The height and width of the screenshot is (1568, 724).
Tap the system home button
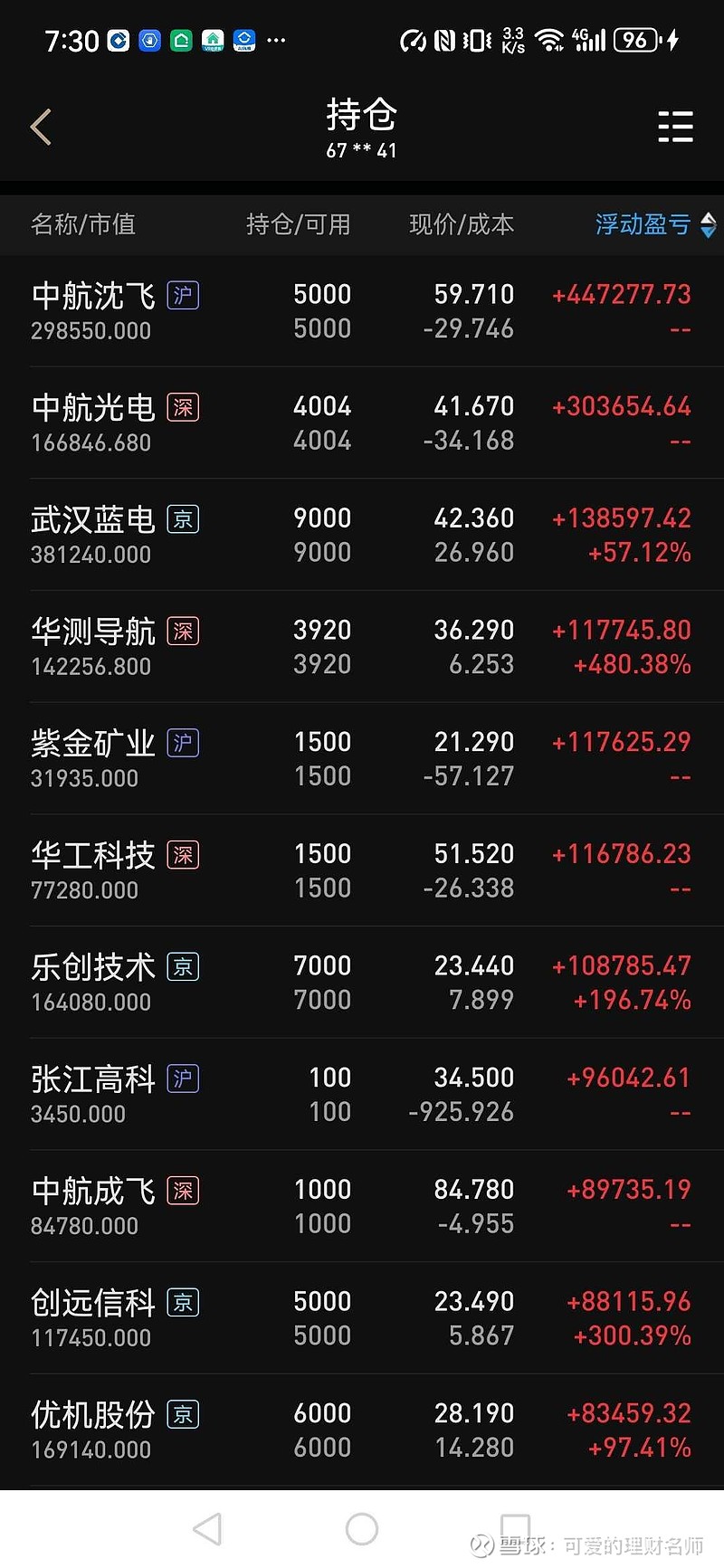(362, 1529)
